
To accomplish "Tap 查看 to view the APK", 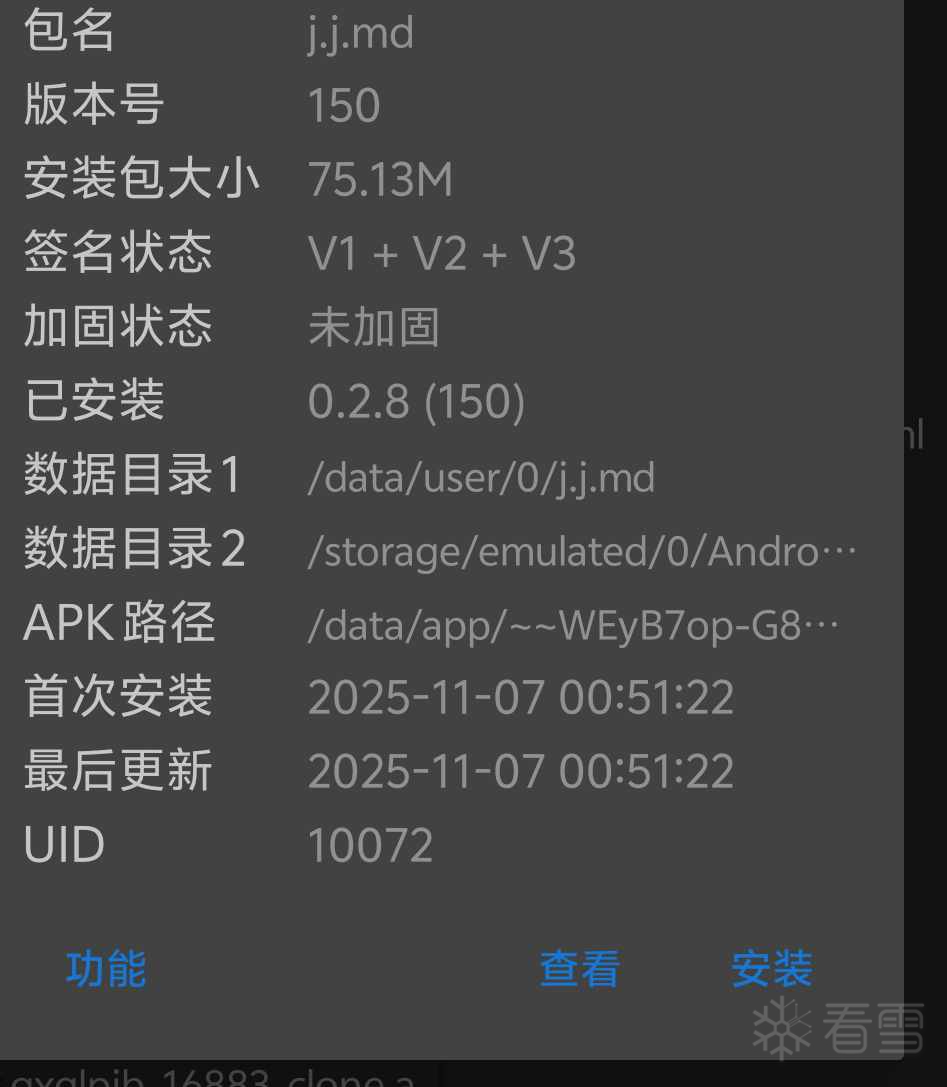I will (x=580, y=969).
